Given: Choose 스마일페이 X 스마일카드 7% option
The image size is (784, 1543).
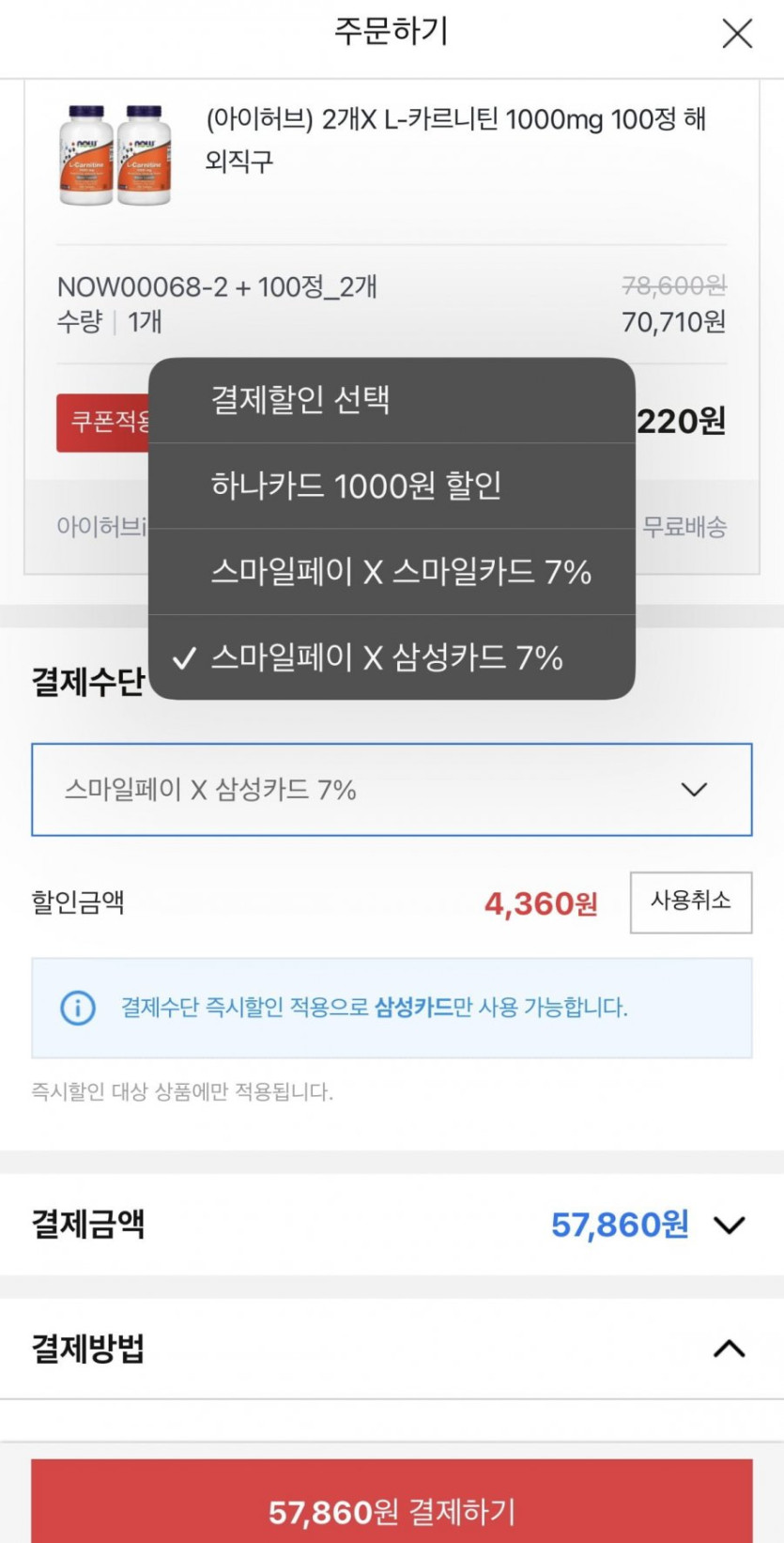Looking at the screenshot, I should coord(402,573).
